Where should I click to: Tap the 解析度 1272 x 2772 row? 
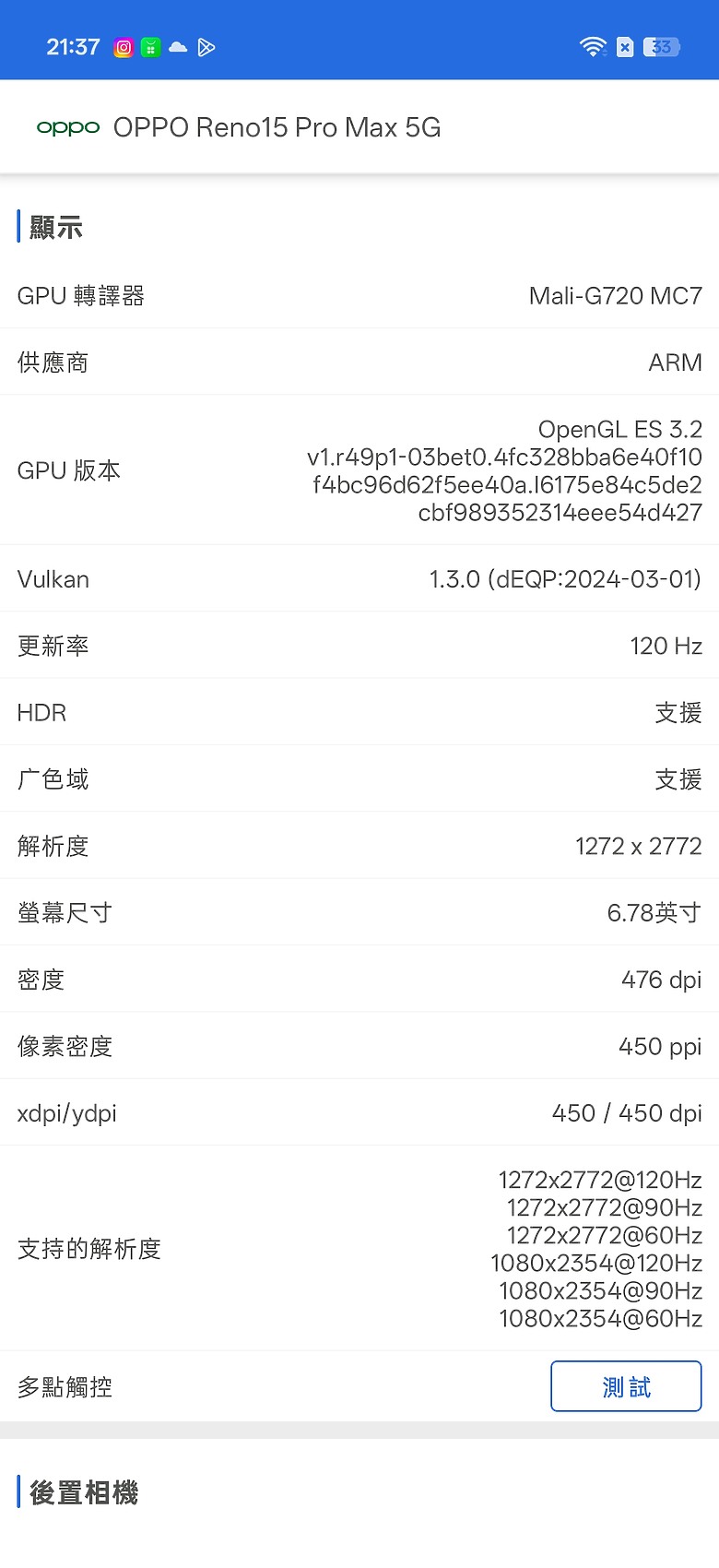click(x=359, y=846)
